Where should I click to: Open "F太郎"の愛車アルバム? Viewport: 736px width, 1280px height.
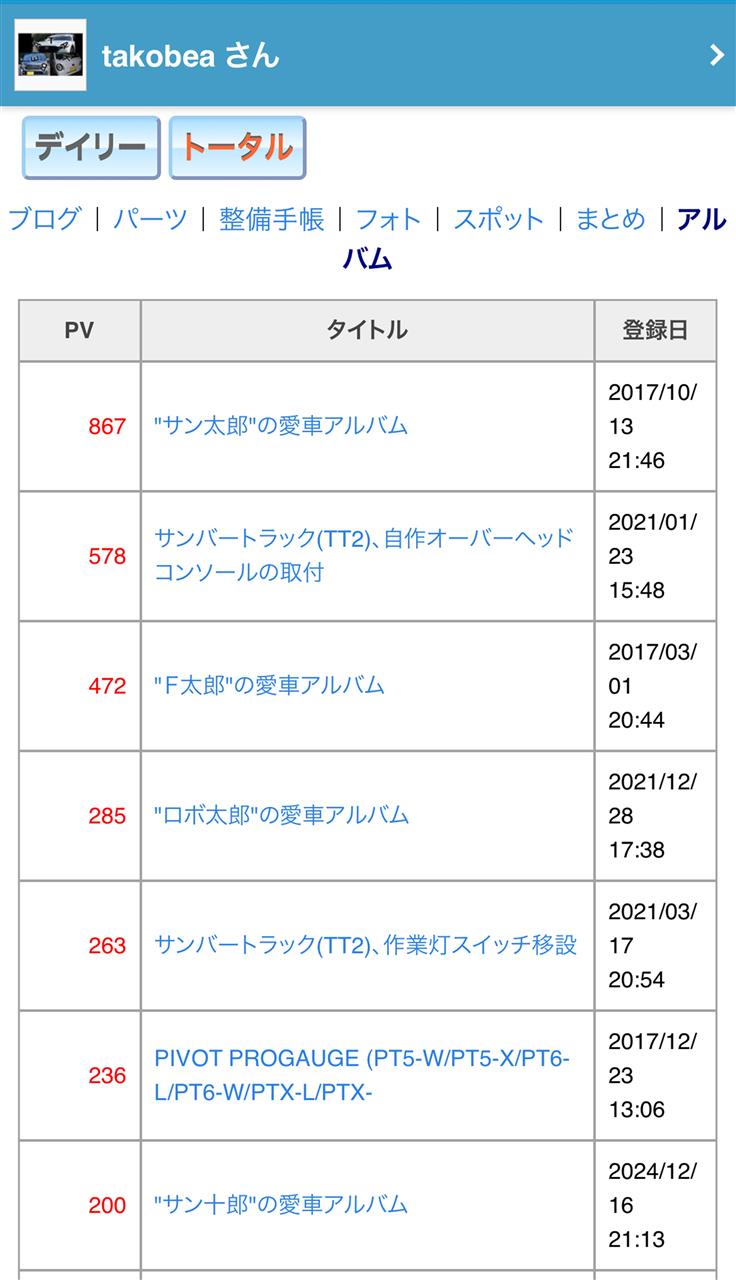269,685
